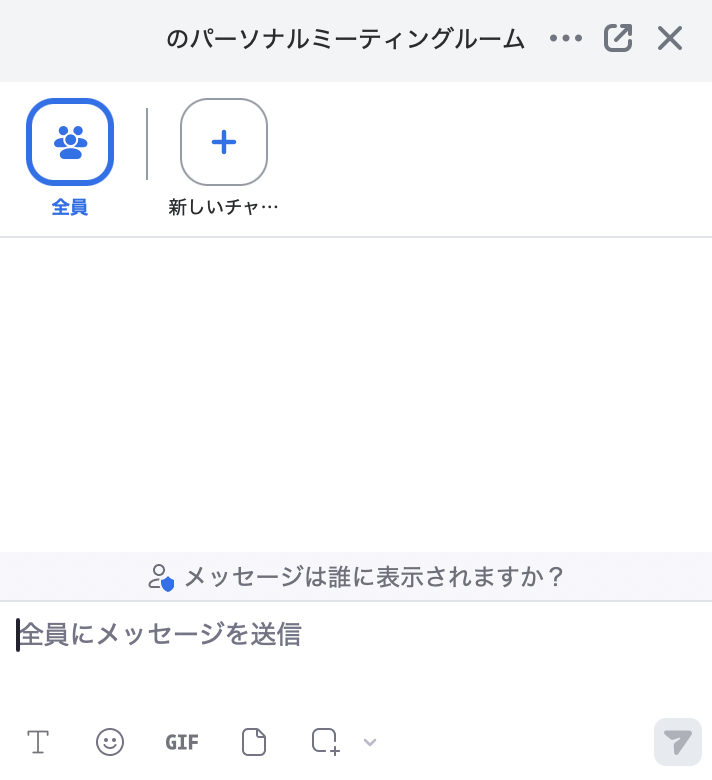
Task: Open the GIF picker
Action: pyautogui.click(x=182, y=742)
